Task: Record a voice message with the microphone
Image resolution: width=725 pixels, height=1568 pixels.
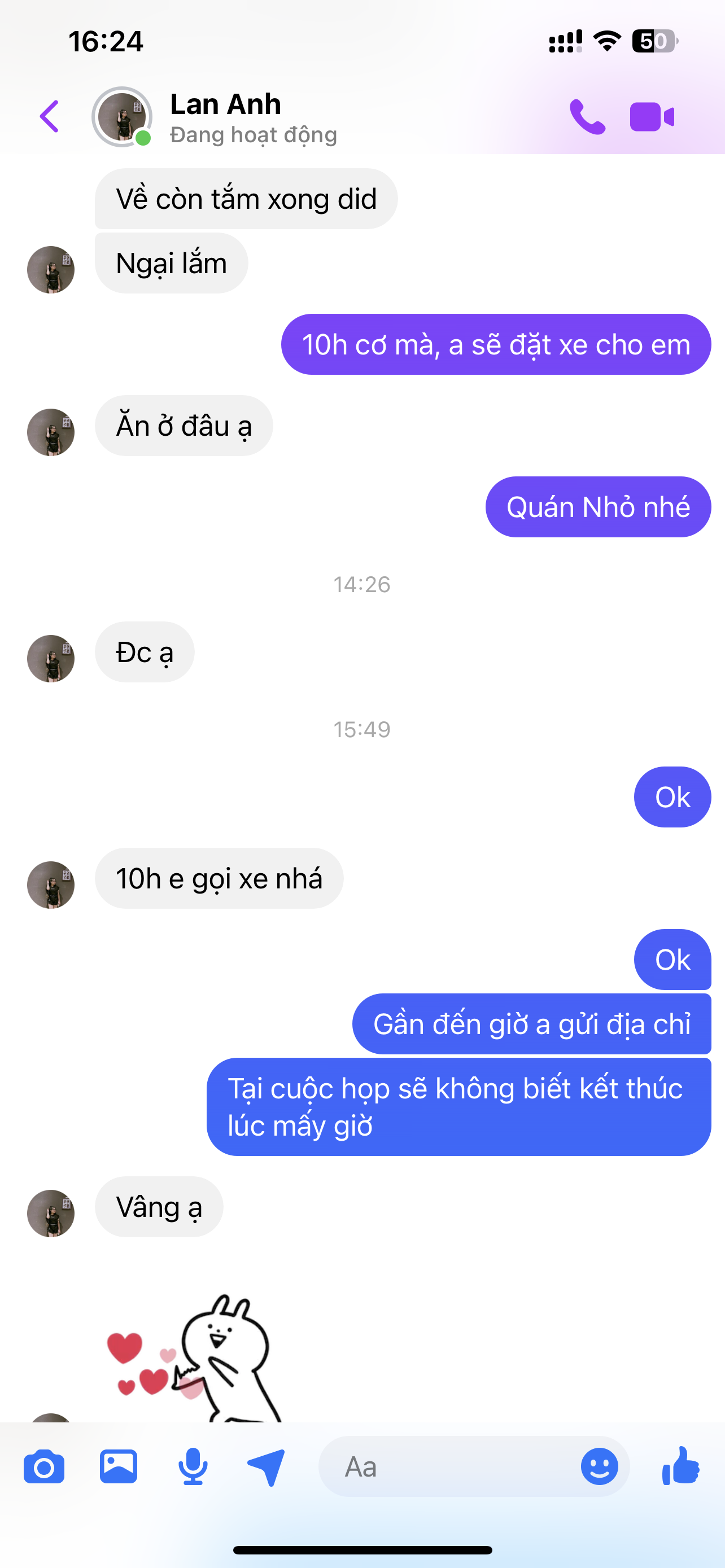Action: pyautogui.click(x=193, y=1467)
